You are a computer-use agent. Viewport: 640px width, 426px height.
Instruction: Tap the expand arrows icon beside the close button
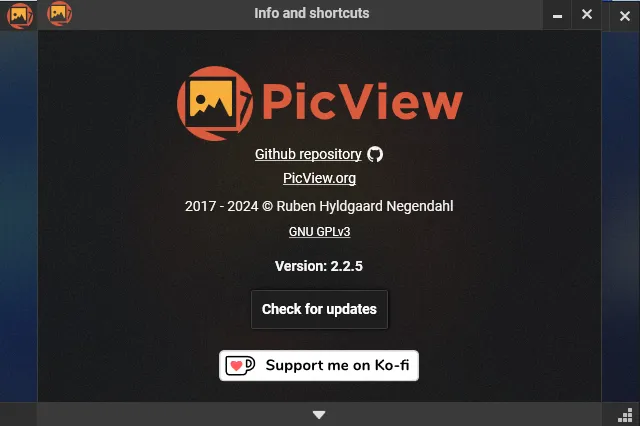[620, 14]
